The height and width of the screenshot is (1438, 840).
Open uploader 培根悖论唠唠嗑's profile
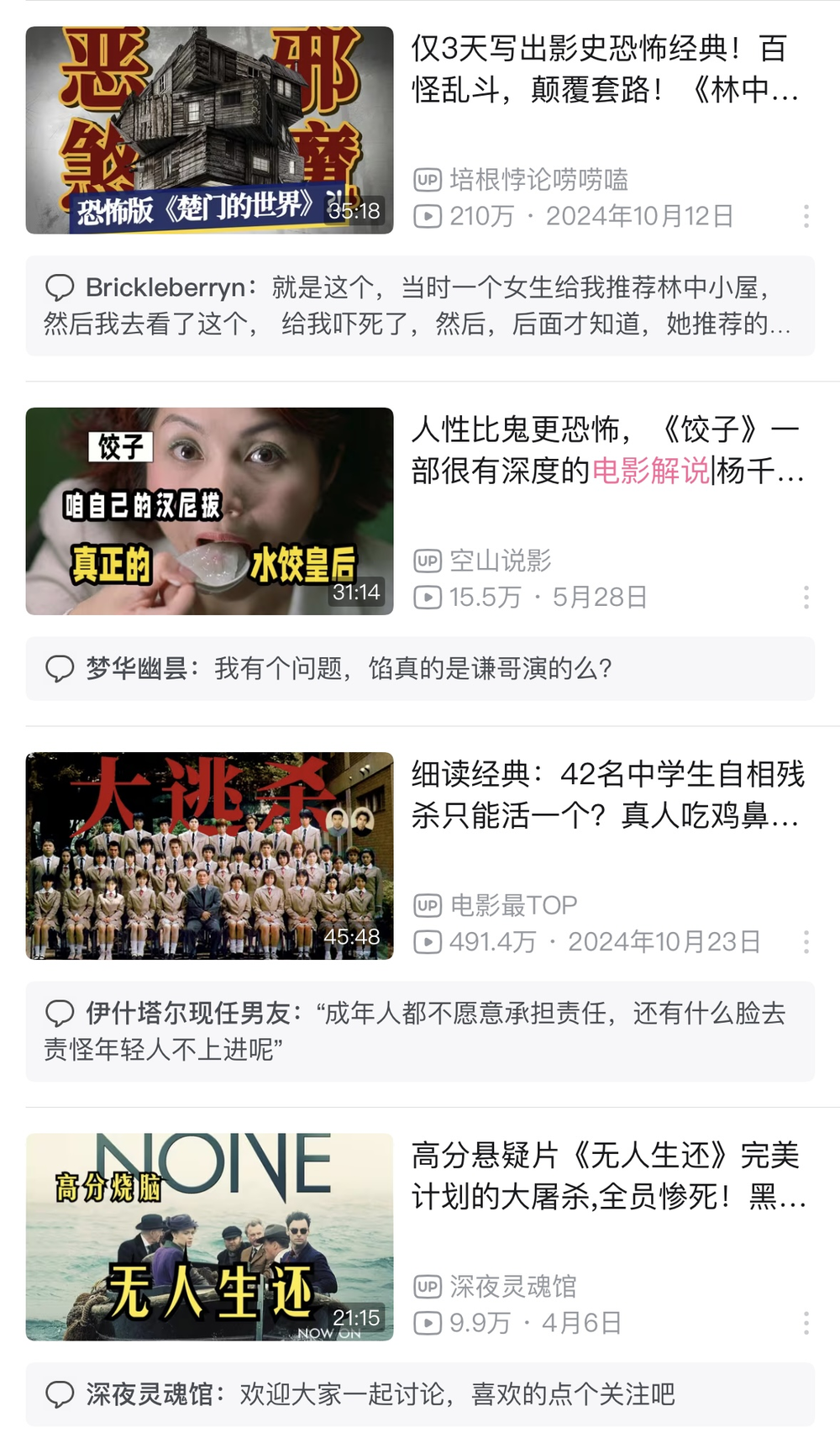(538, 179)
